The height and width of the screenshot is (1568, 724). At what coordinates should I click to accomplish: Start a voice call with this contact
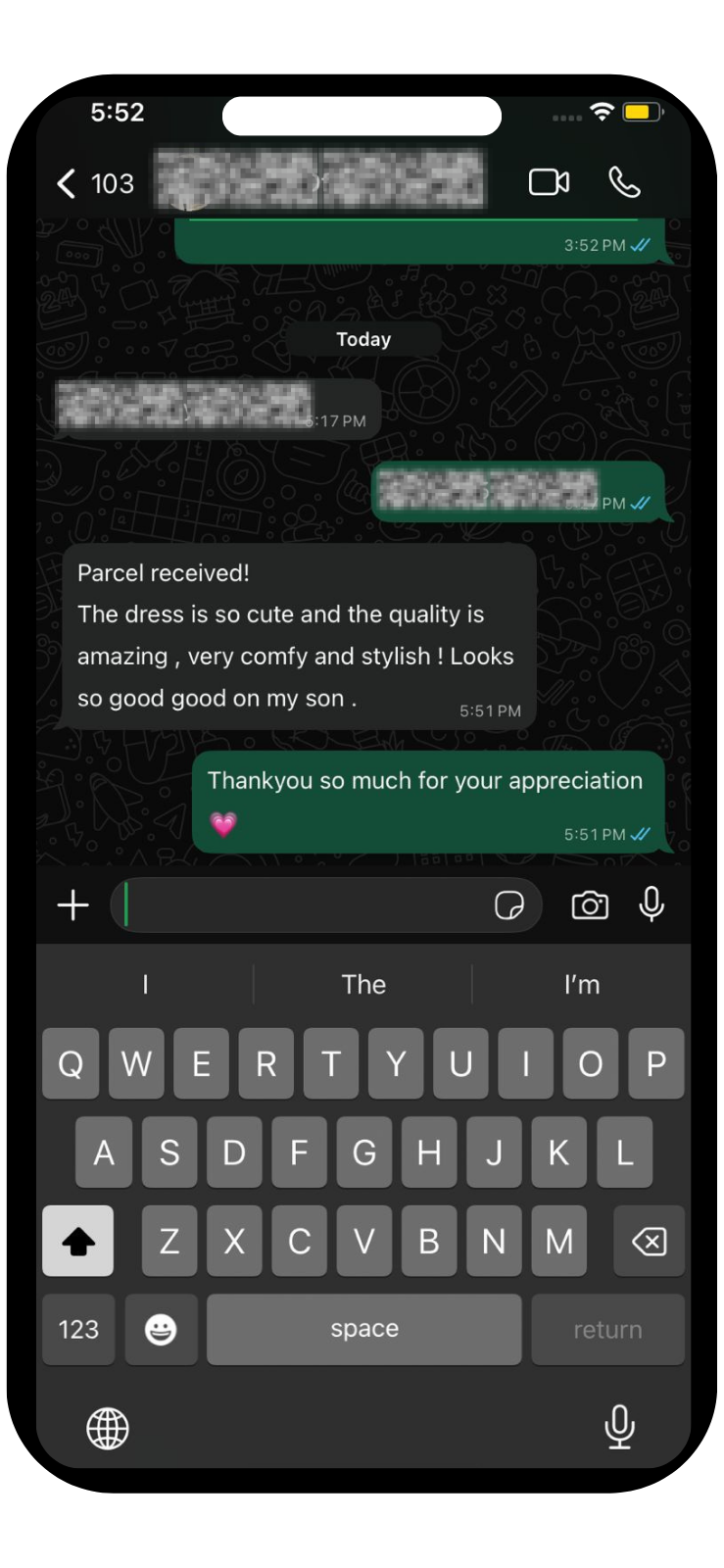[624, 182]
